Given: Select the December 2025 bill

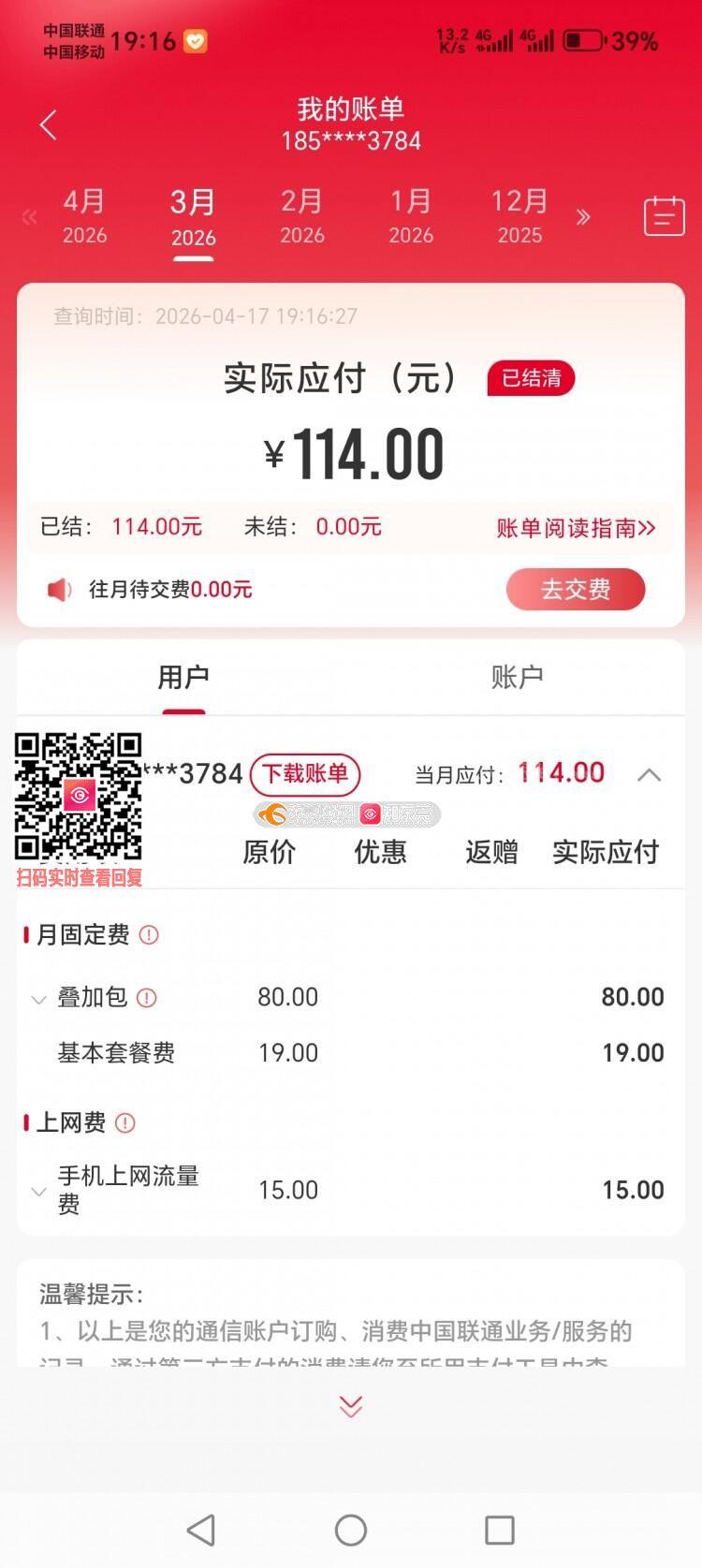Looking at the screenshot, I should coord(519,216).
